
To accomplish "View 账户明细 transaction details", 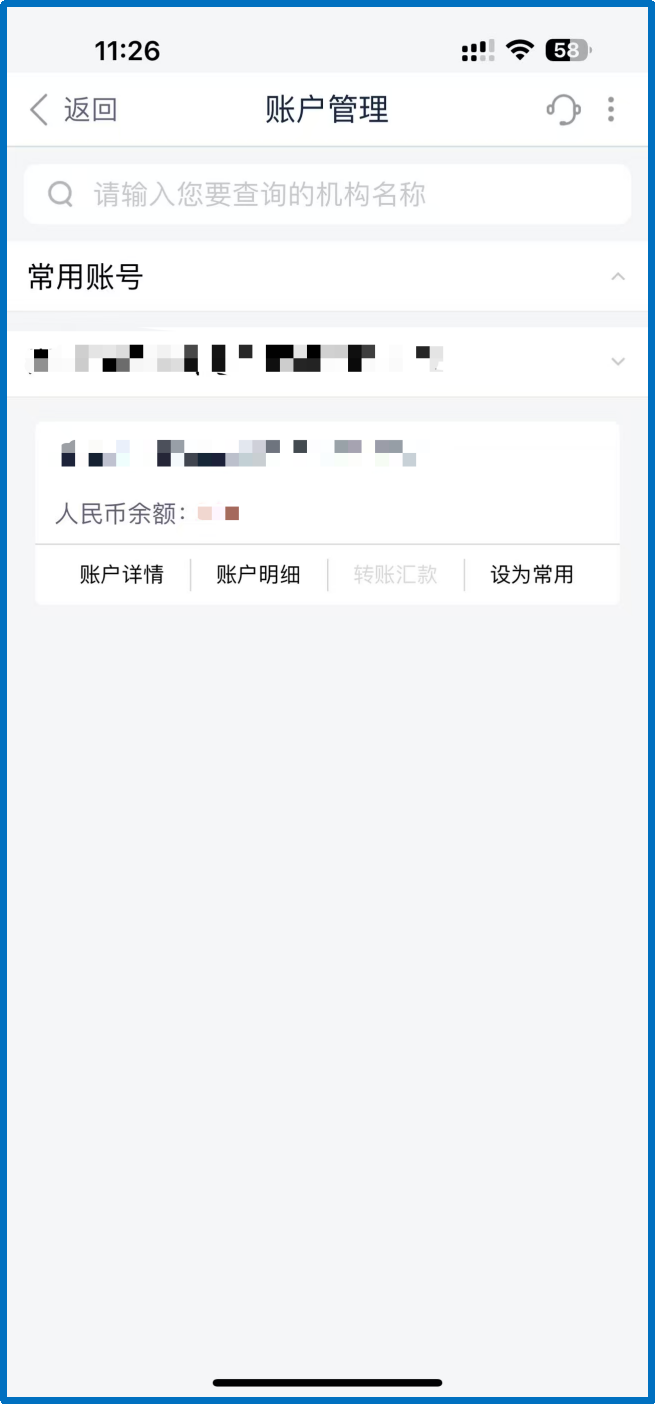I will click(x=258, y=575).
